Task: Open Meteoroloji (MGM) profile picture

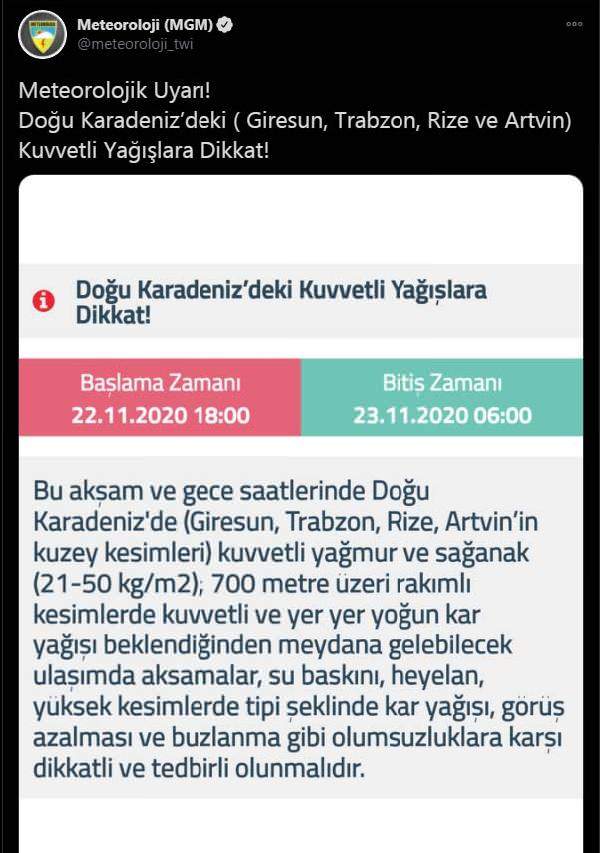Action: (x=42, y=34)
